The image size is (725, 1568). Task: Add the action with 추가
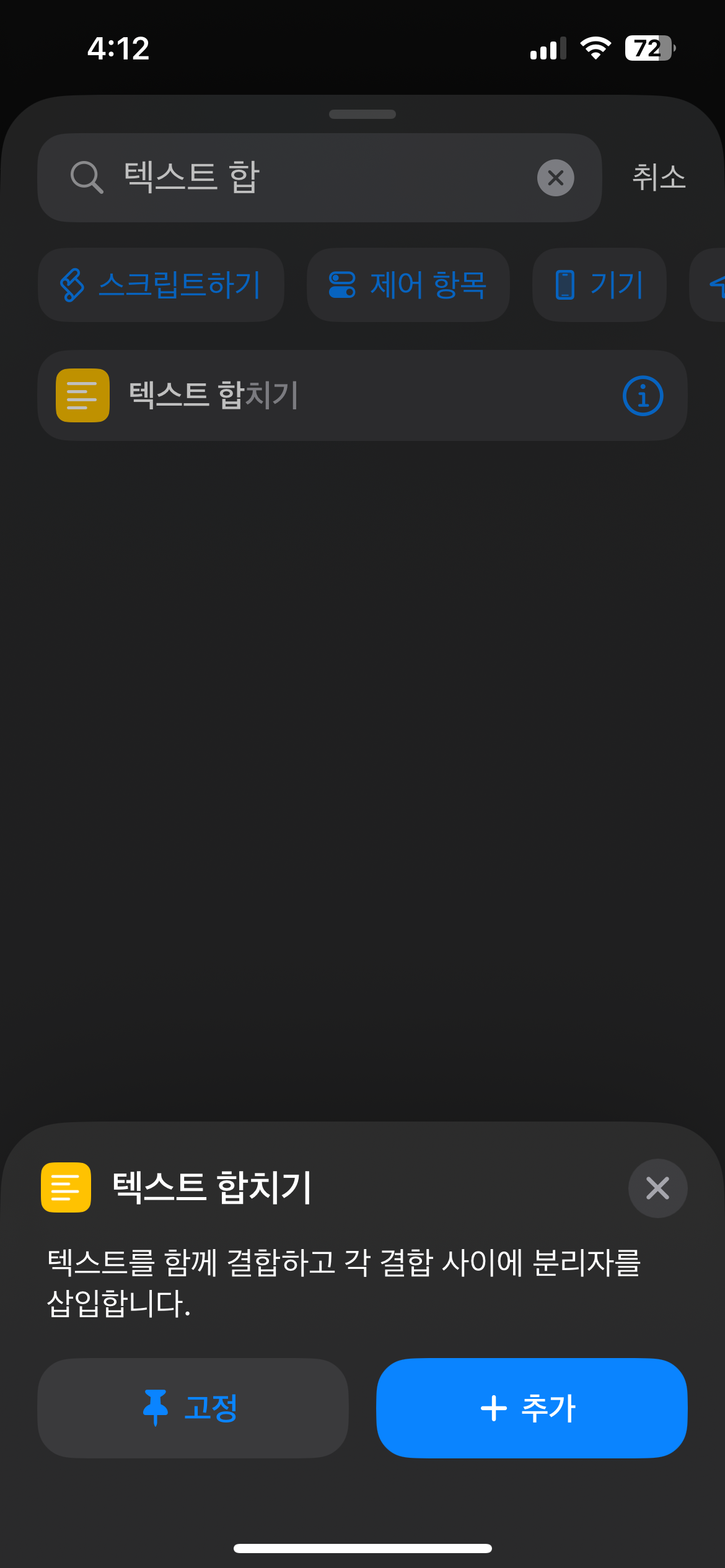[x=531, y=1408]
